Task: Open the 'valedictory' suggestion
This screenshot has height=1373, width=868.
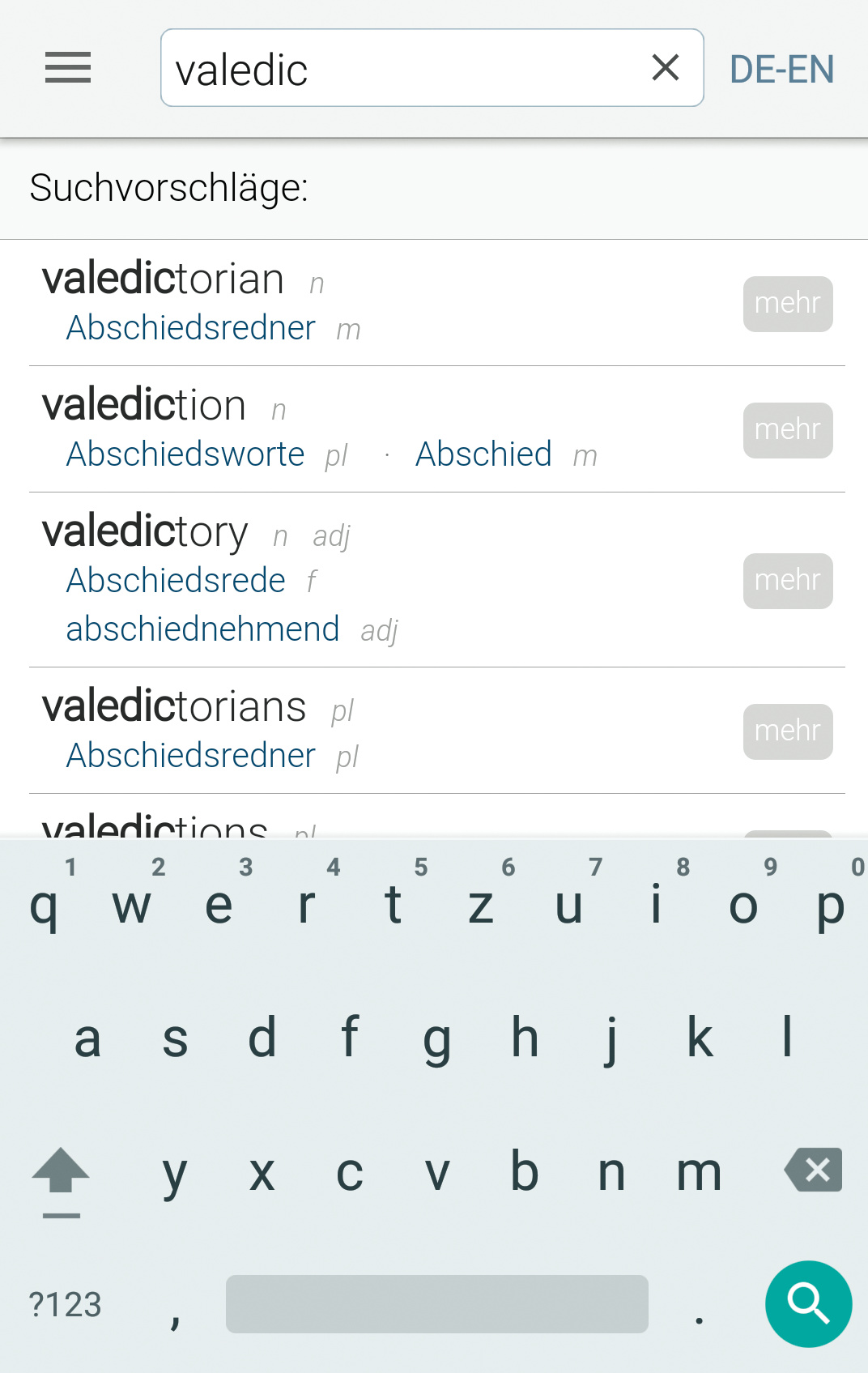Action: click(146, 532)
